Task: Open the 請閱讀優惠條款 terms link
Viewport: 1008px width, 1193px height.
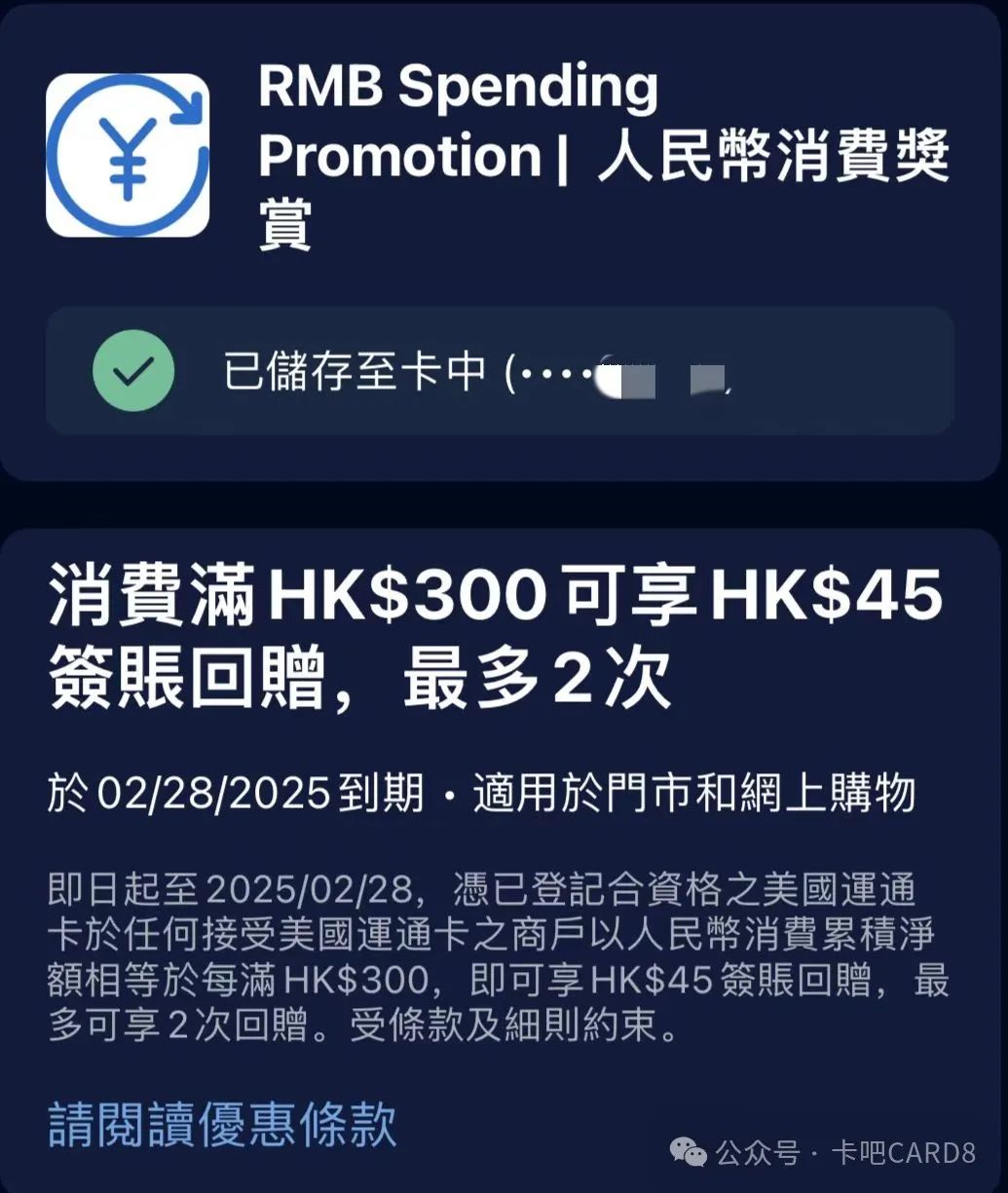Action: click(x=221, y=1125)
